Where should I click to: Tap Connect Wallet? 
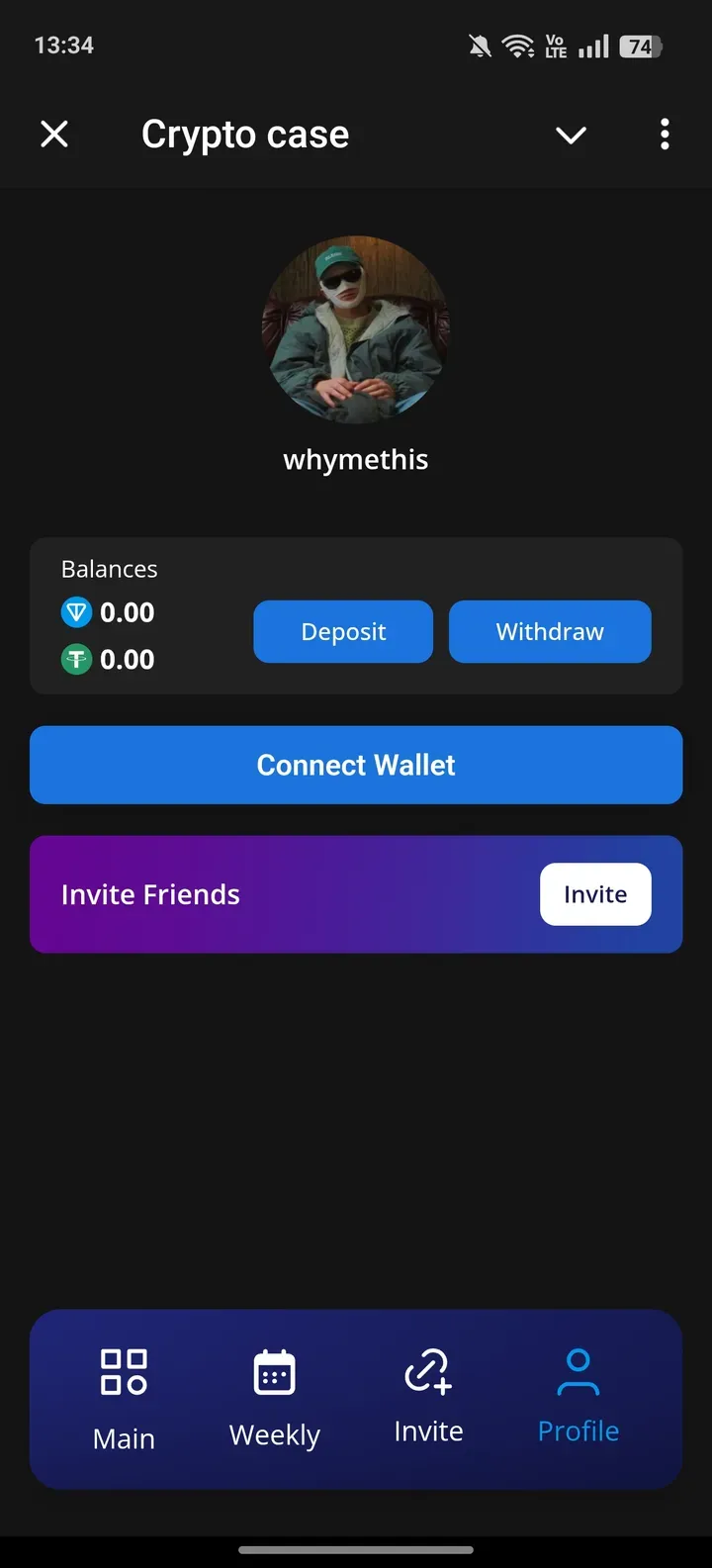(356, 765)
